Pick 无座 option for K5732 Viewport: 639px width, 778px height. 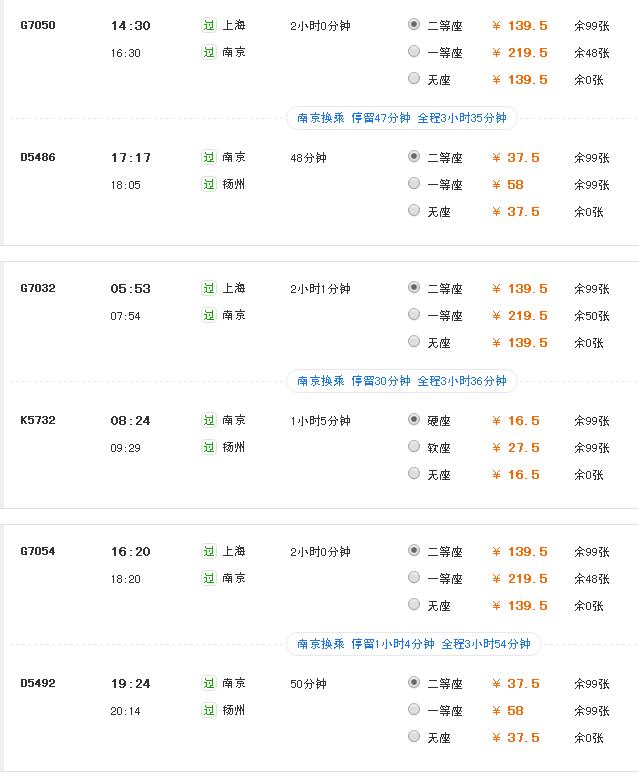(414, 473)
